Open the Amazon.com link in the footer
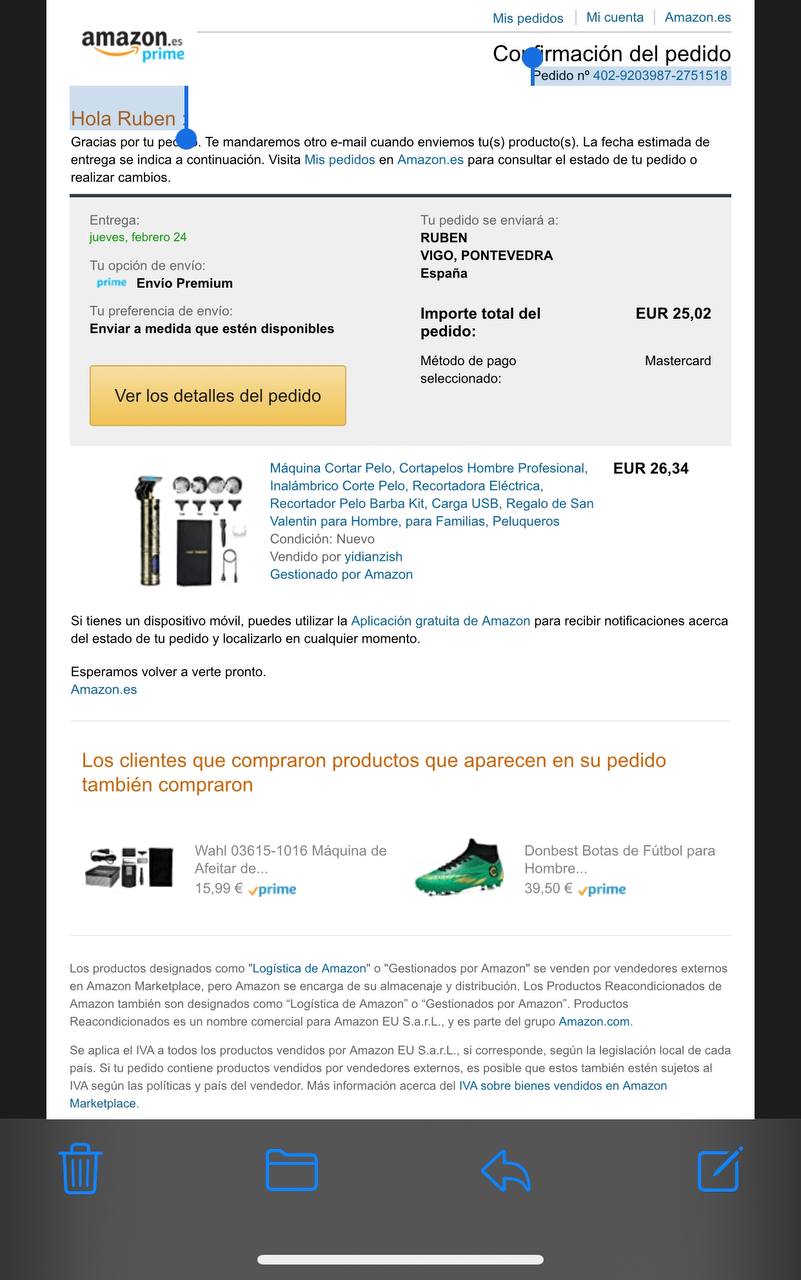Viewport: 801px width, 1280px height. tap(594, 1021)
